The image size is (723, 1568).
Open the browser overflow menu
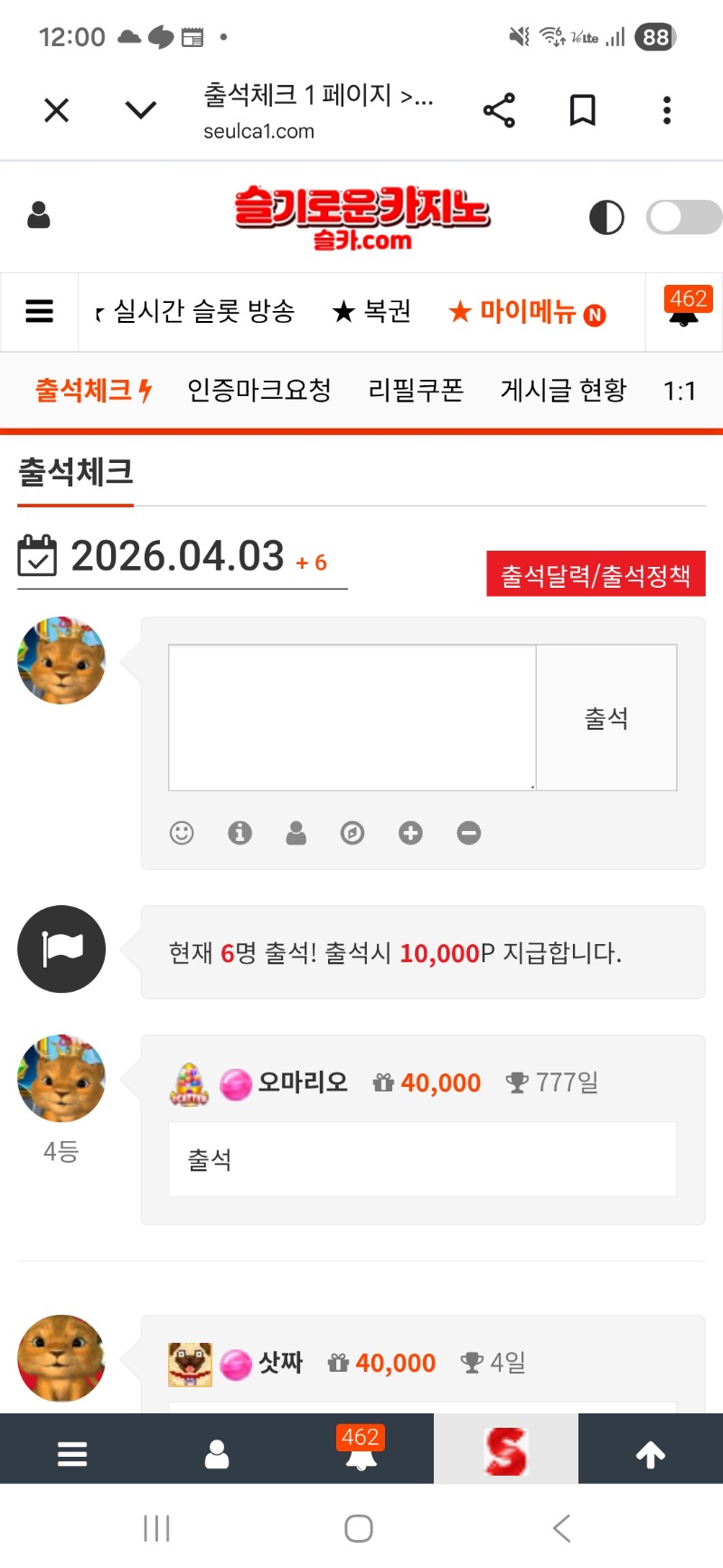pos(667,110)
